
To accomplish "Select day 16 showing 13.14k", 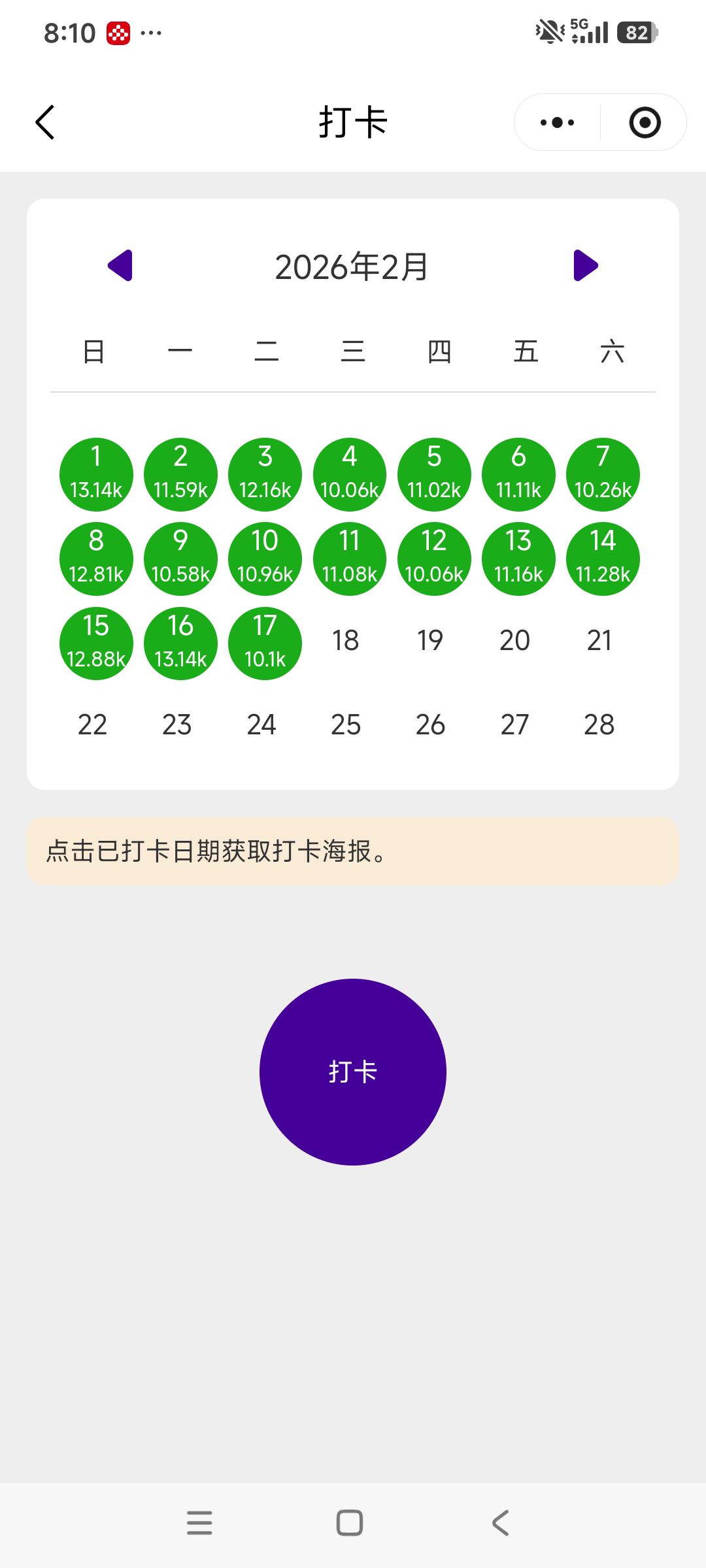I will tap(180, 643).
